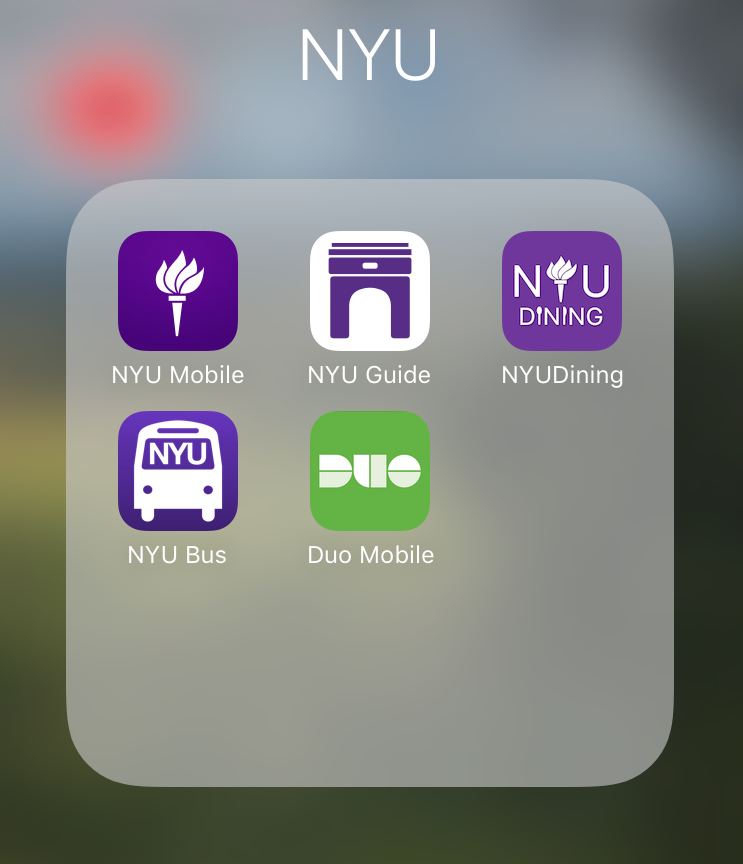Open the NYUDining app
The image size is (743, 864).
562,291
